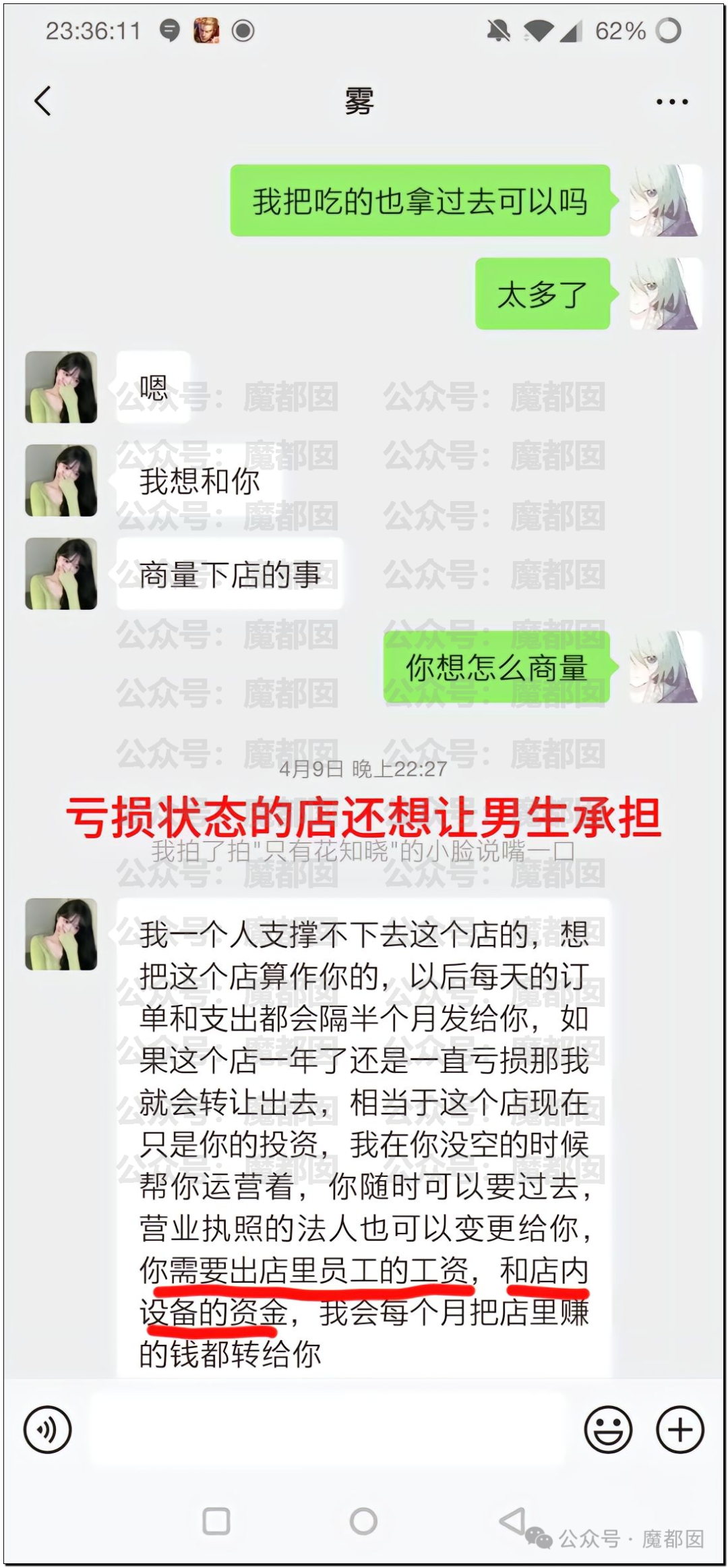Go back from the chat with 雾
This screenshot has height=1568, width=728.
(43, 102)
